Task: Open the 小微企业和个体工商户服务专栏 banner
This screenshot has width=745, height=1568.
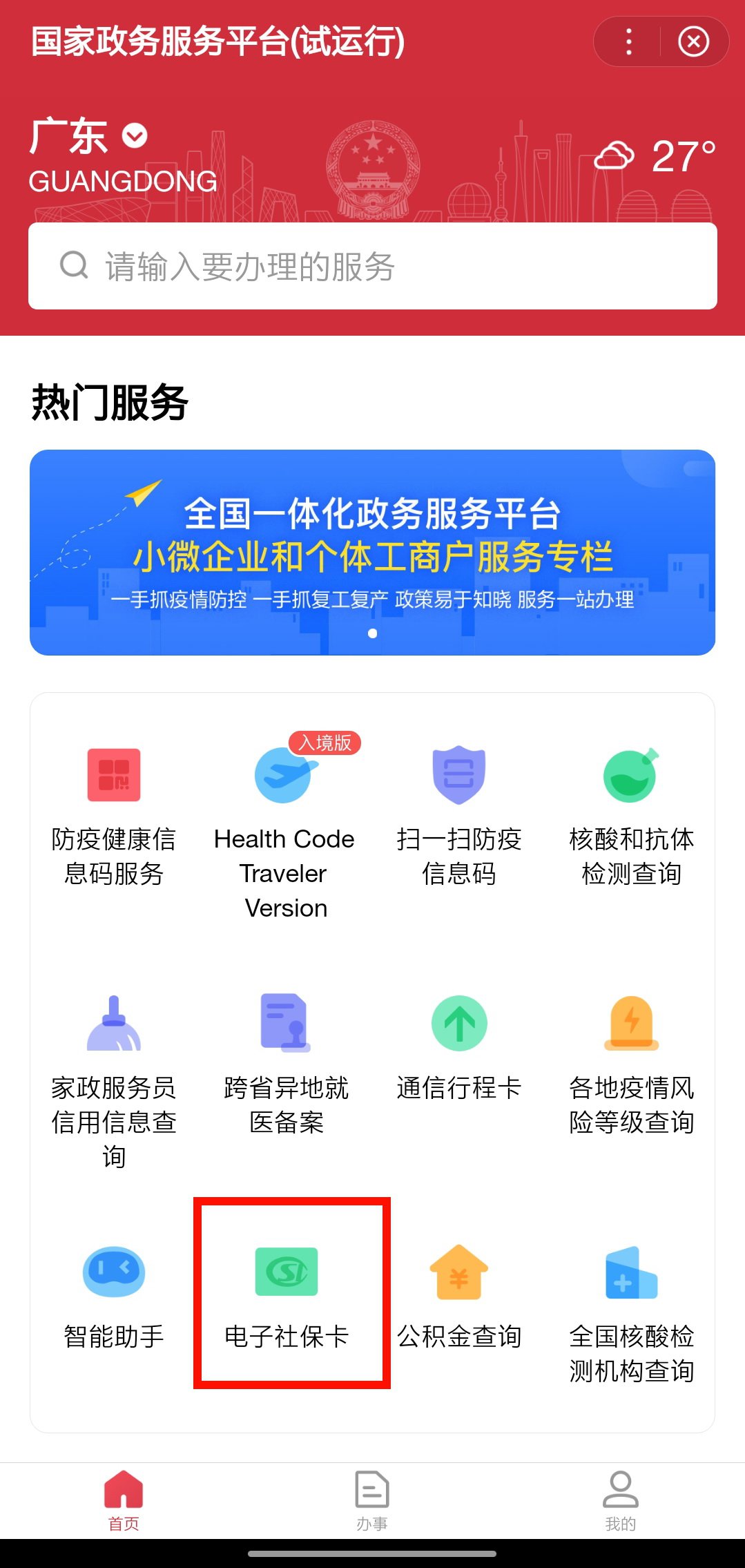Action: (x=373, y=553)
